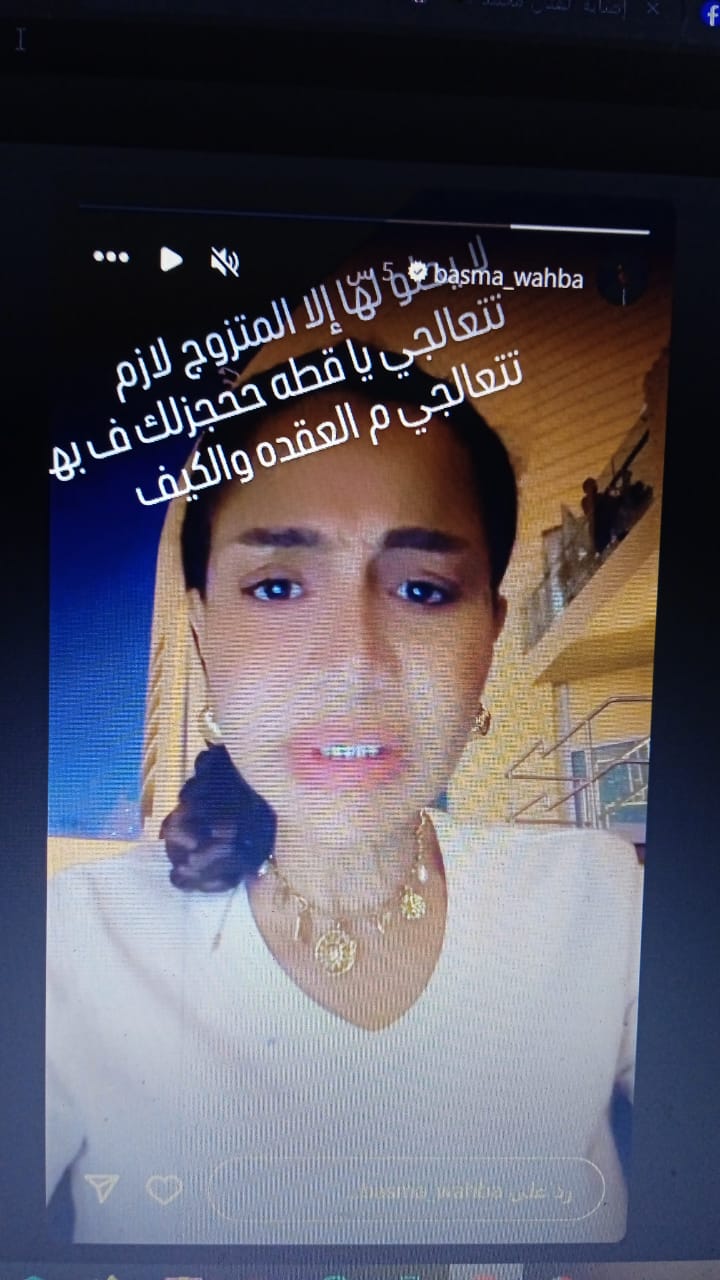Share the story via the paper plane

[x=102, y=1187]
